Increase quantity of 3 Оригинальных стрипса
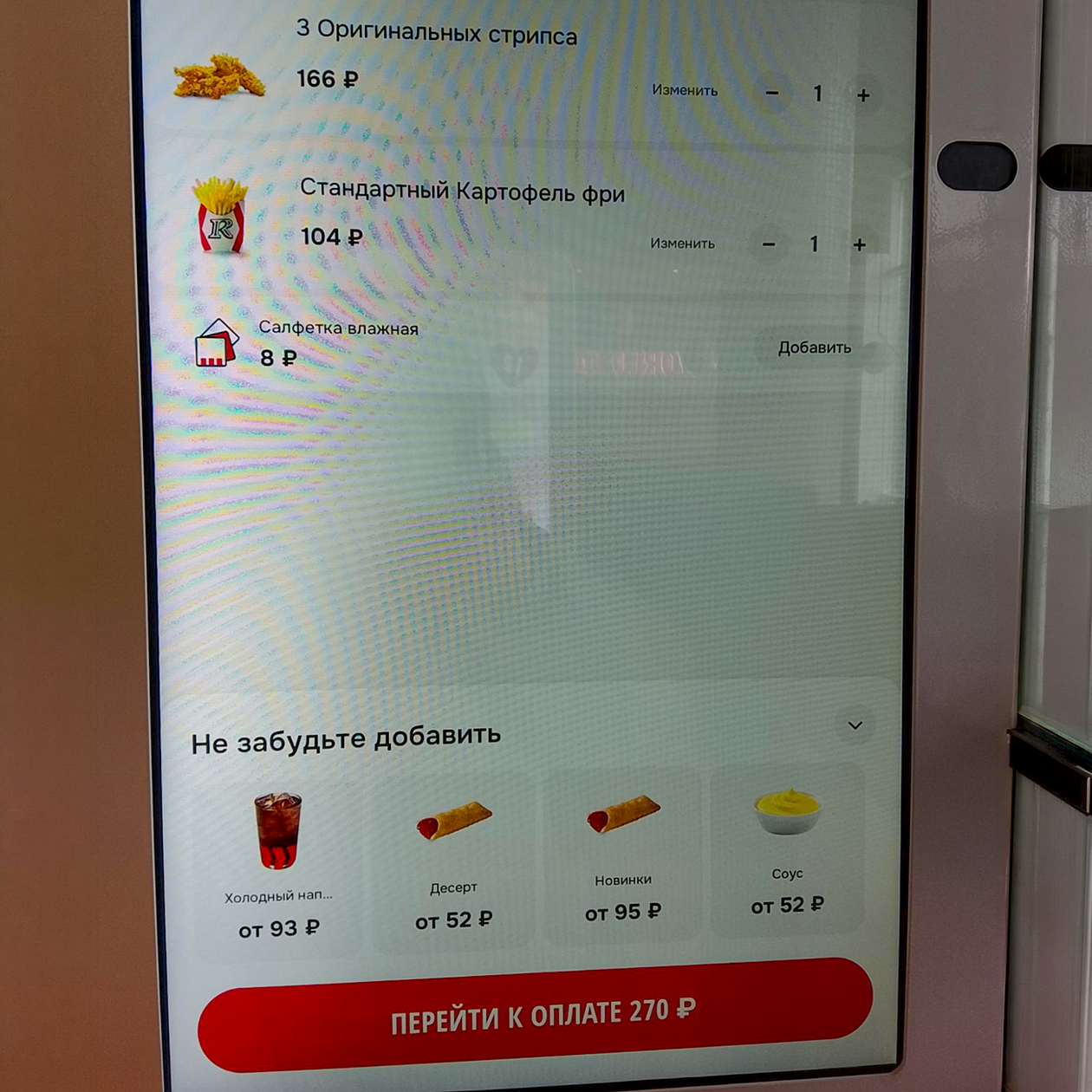1092x1092 pixels. tap(863, 95)
